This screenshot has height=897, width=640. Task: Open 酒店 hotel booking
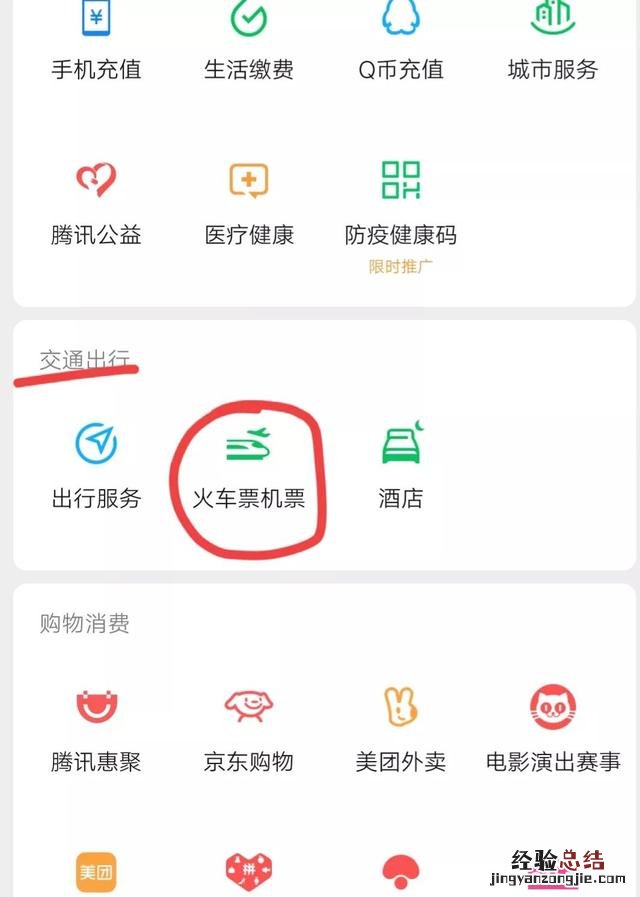pos(401,465)
